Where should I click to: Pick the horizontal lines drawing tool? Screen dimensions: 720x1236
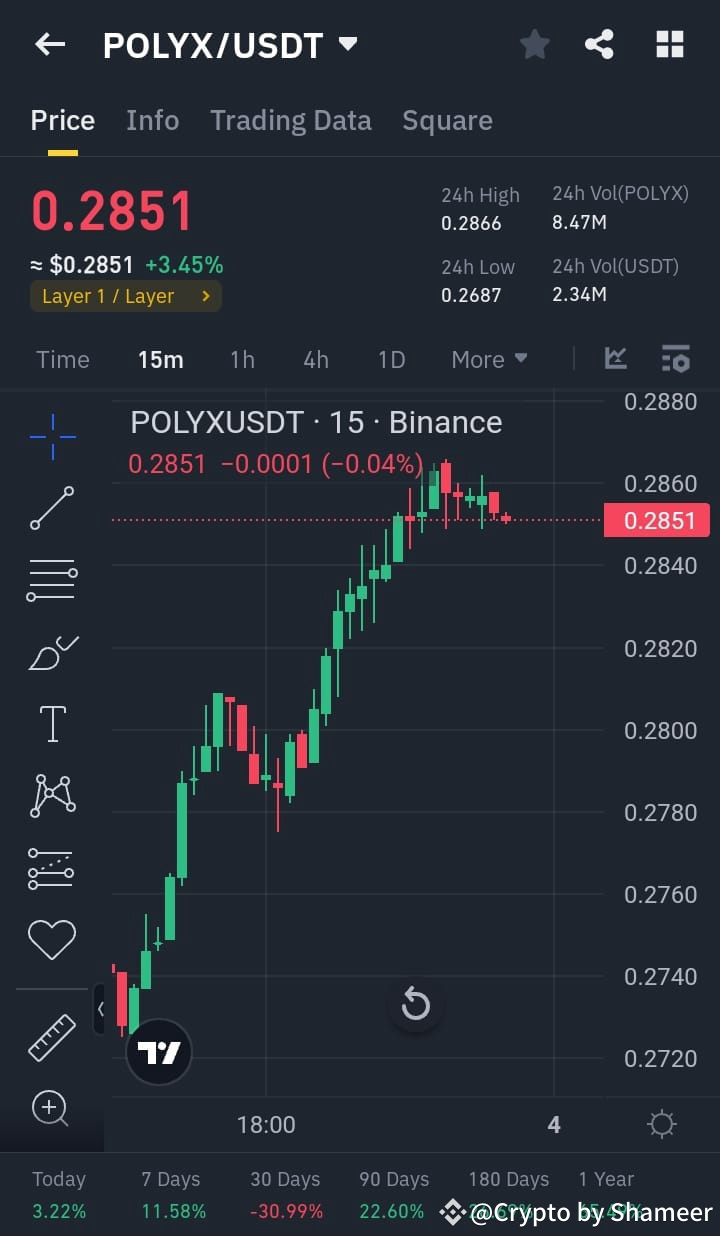52,580
